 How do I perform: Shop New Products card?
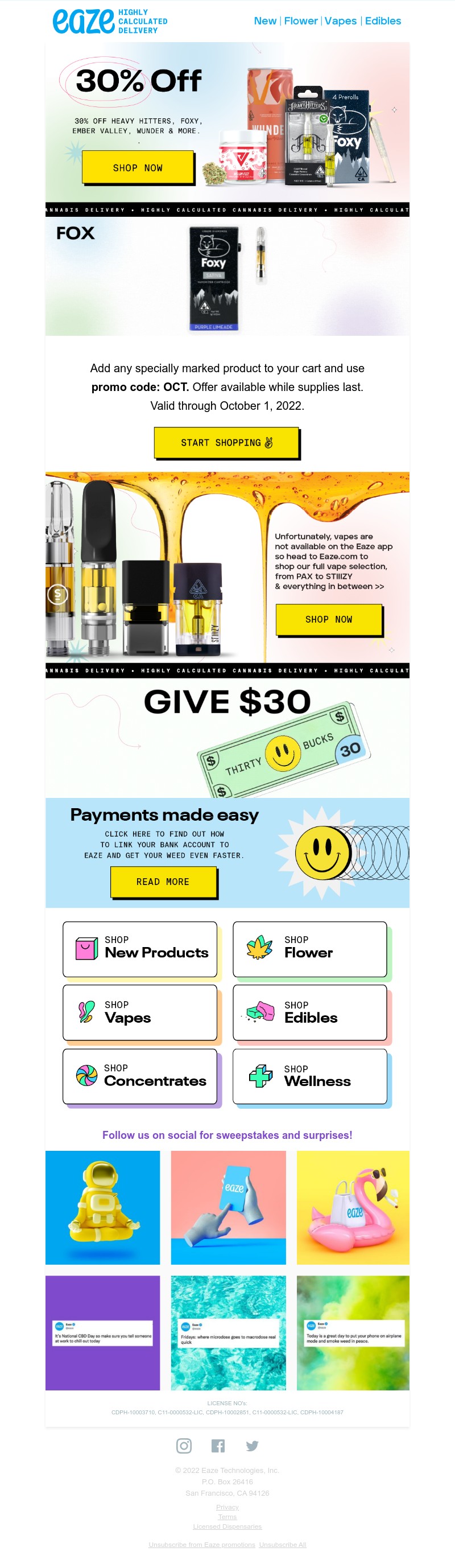point(140,948)
